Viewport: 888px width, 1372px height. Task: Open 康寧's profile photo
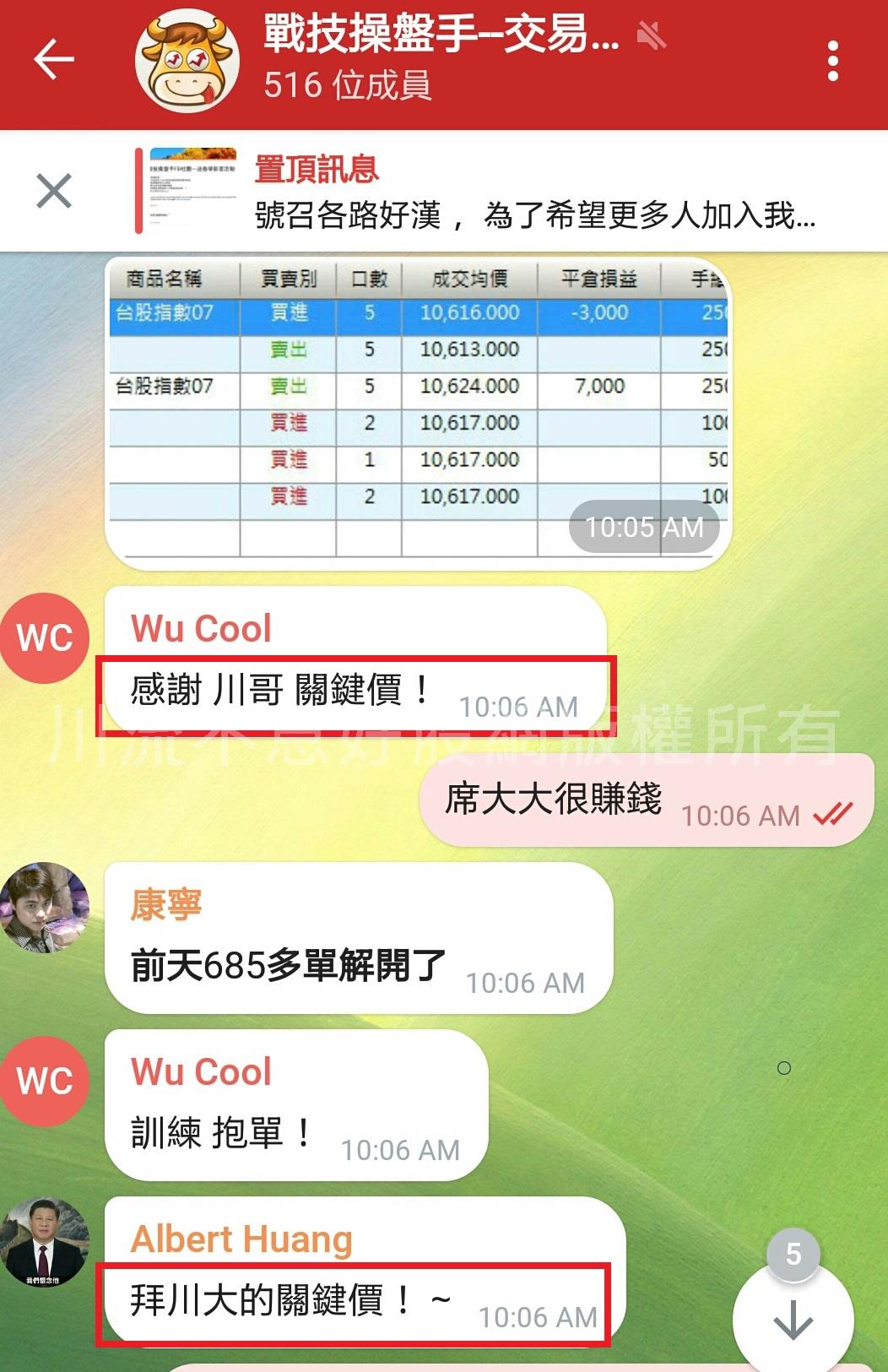pyautogui.click(x=45, y=908)
